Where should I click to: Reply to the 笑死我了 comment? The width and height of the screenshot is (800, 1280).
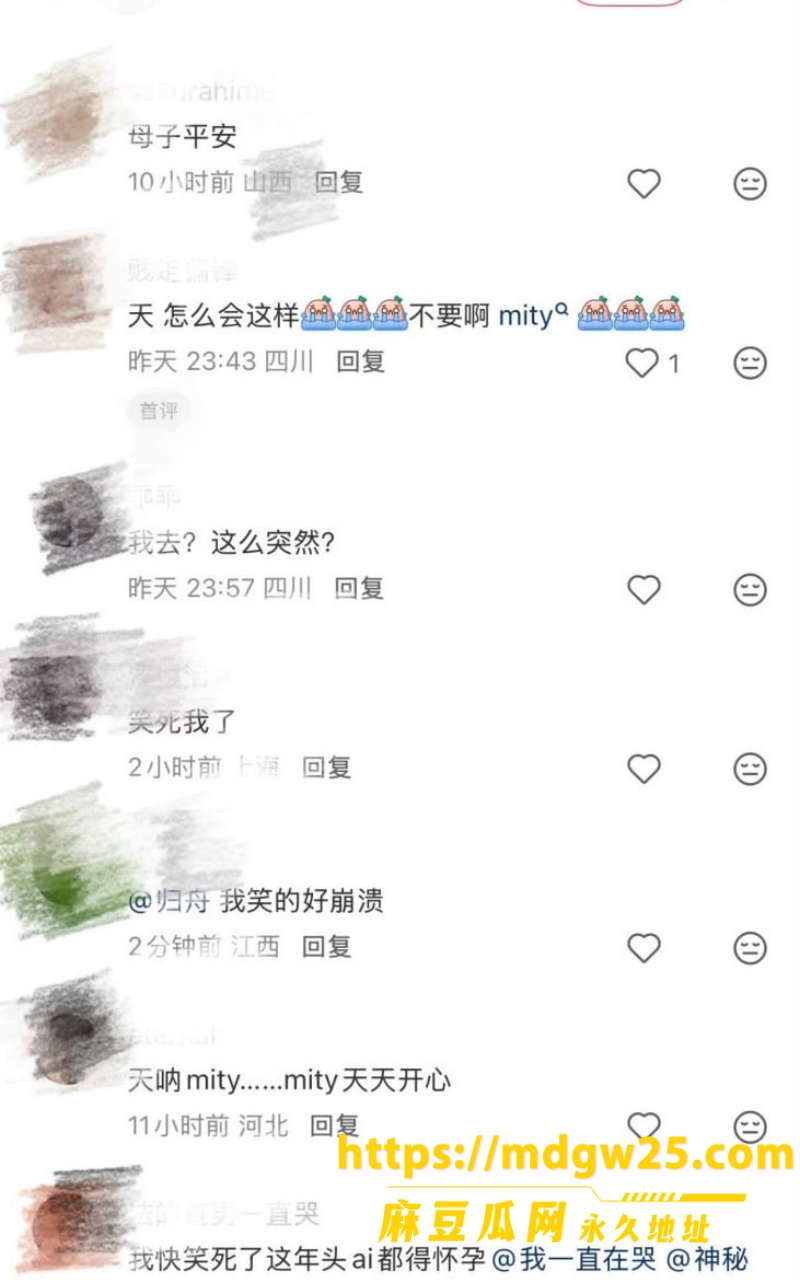[327, 767]
